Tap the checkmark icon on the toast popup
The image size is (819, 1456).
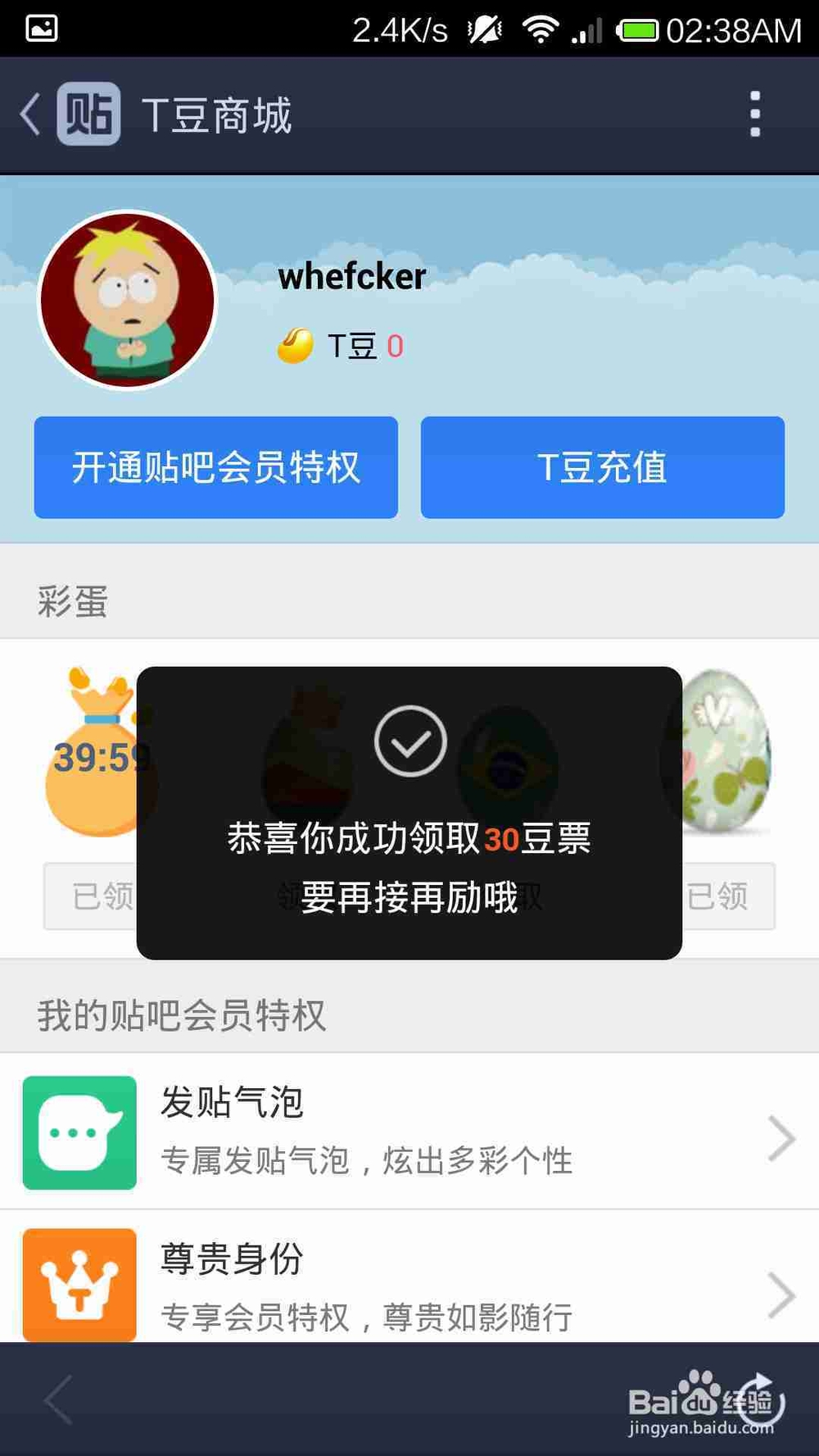[x=409, y=740]
